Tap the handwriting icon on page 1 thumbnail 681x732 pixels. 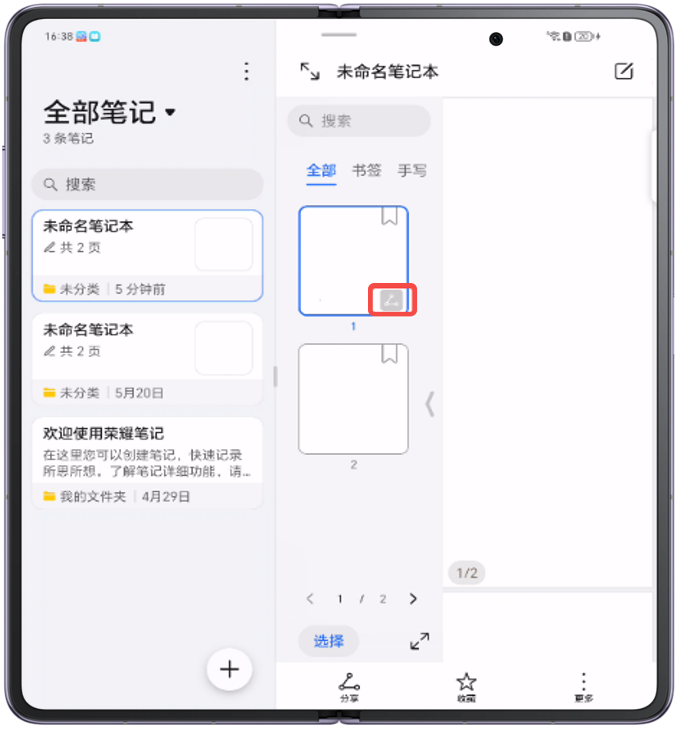392,299
